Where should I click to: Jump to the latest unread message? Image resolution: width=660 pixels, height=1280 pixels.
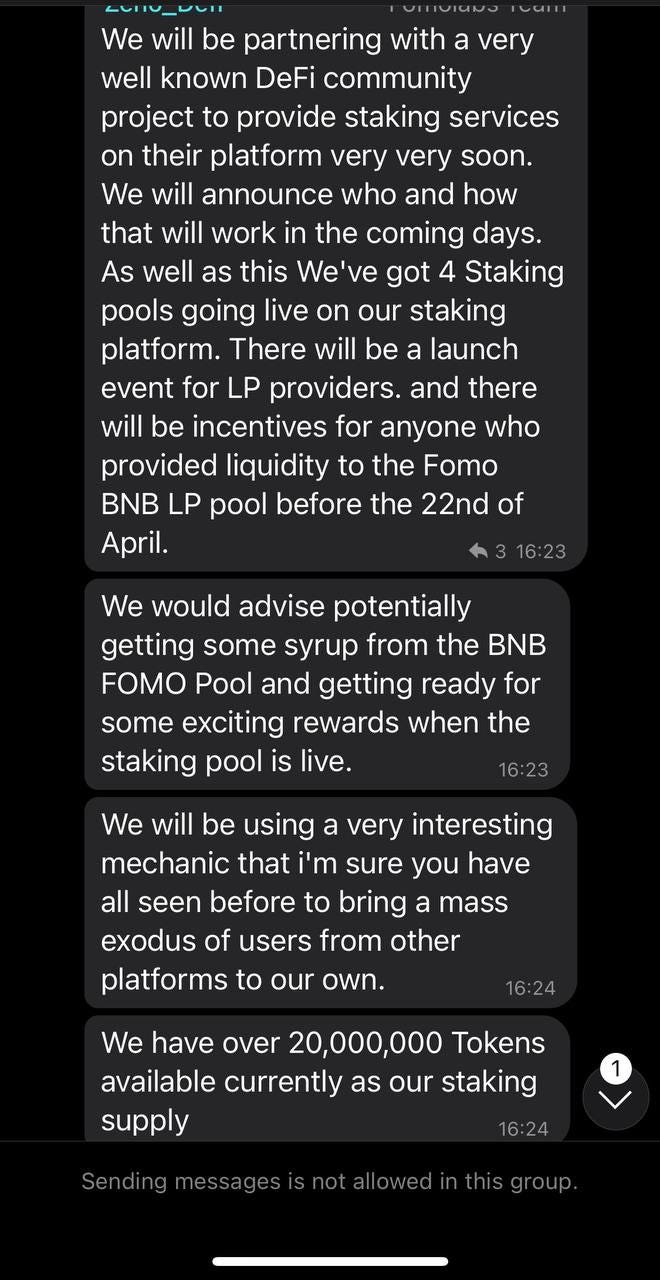(x=615, y=1098)
